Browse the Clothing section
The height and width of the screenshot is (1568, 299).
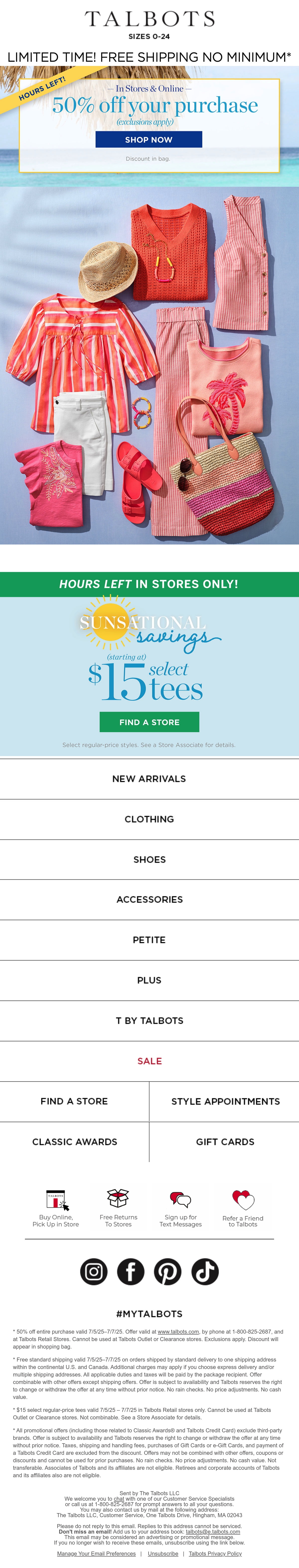point(149,819)
